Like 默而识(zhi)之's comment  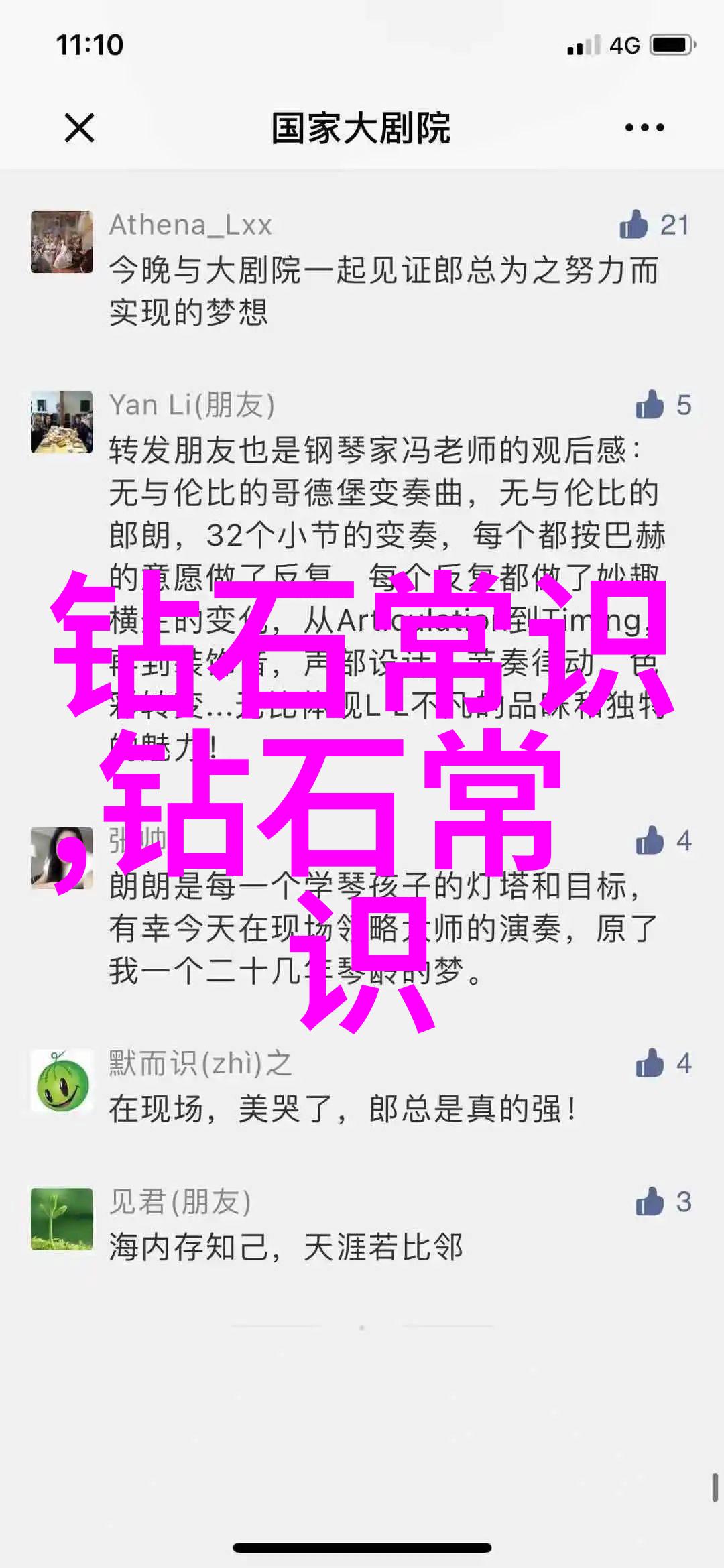pos(650,1063)
